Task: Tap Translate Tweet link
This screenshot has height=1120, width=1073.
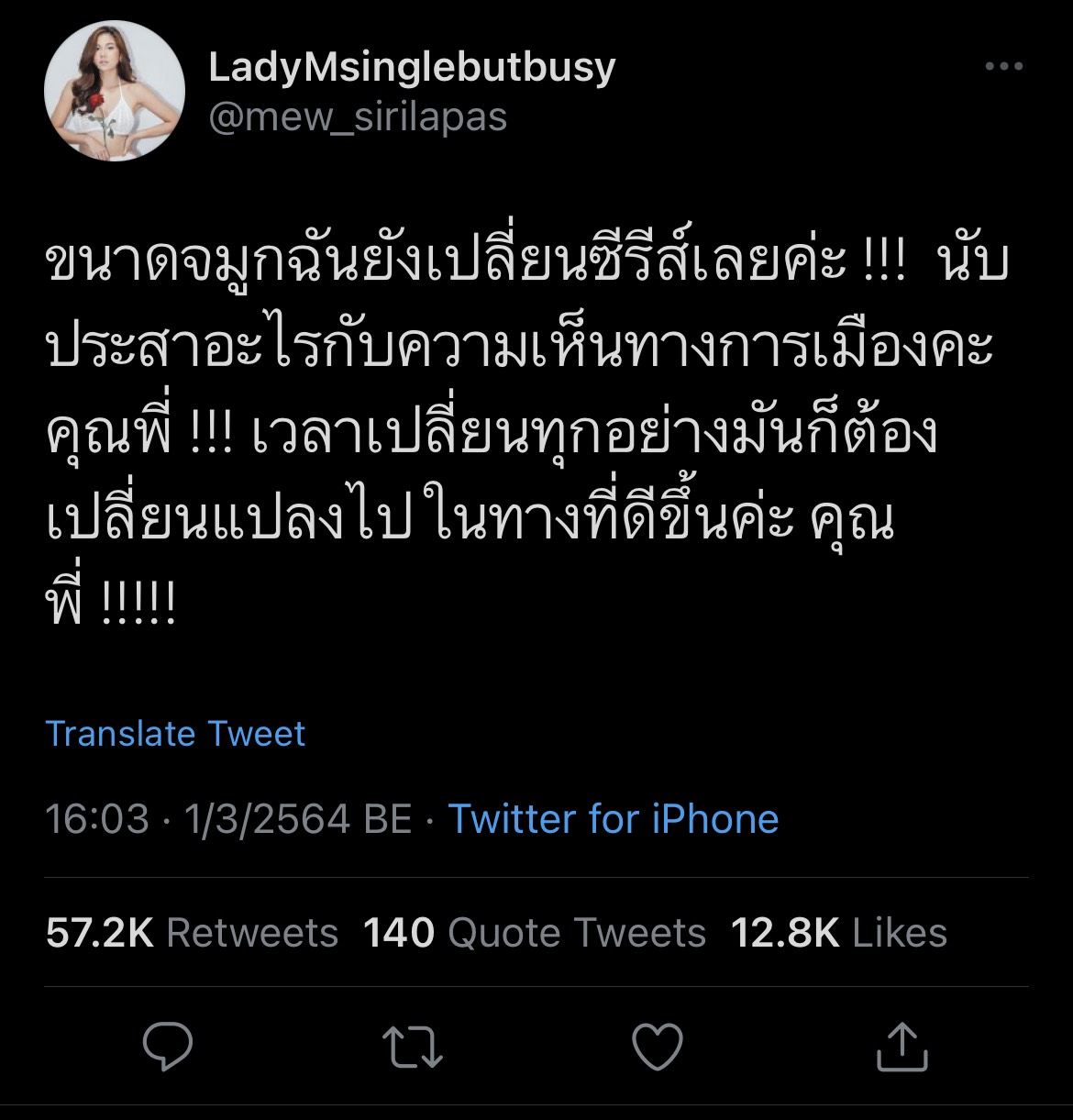Action: (x=175, y=734)
